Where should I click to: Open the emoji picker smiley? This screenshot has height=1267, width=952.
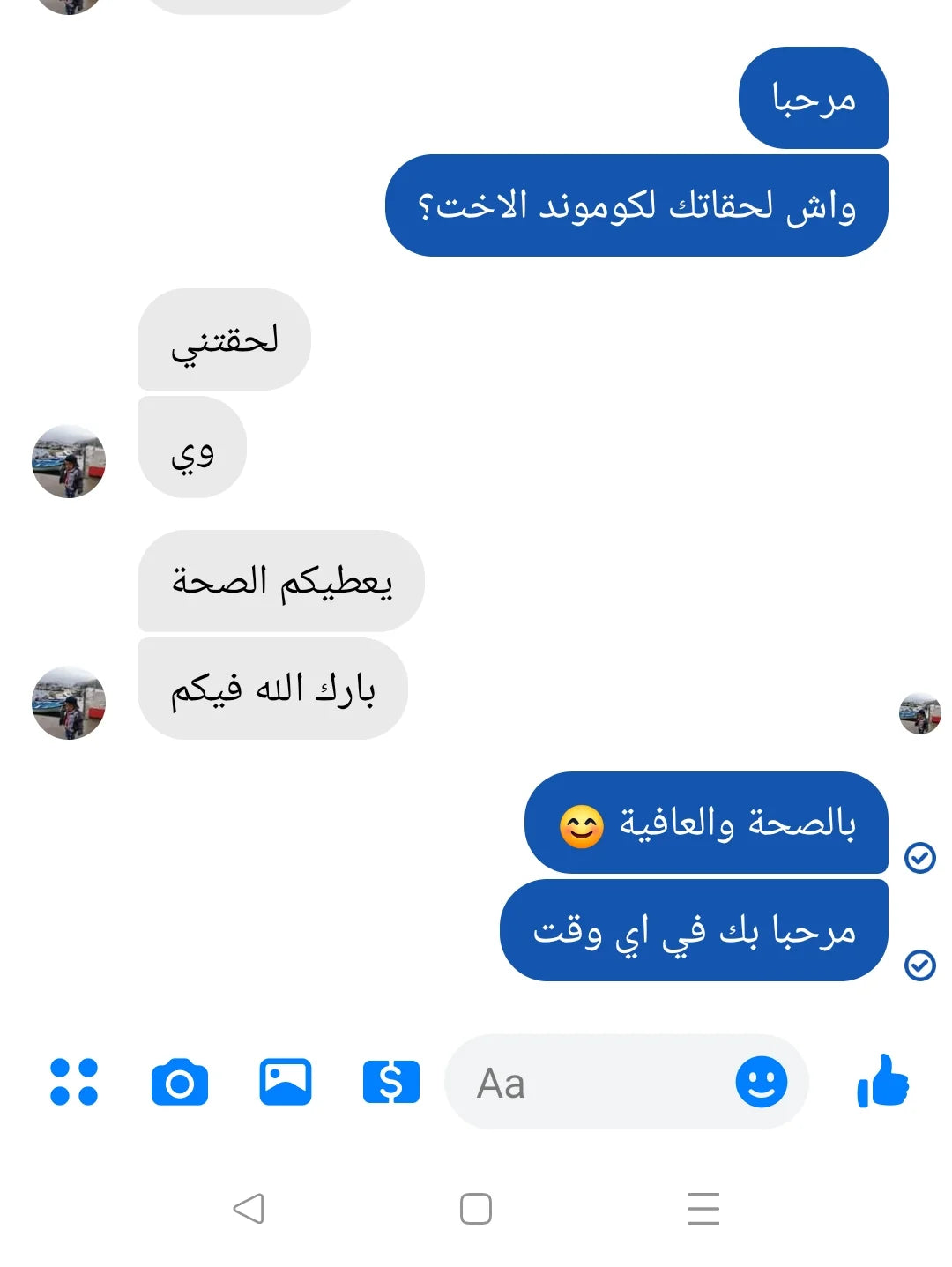(x=761, y=1082)
